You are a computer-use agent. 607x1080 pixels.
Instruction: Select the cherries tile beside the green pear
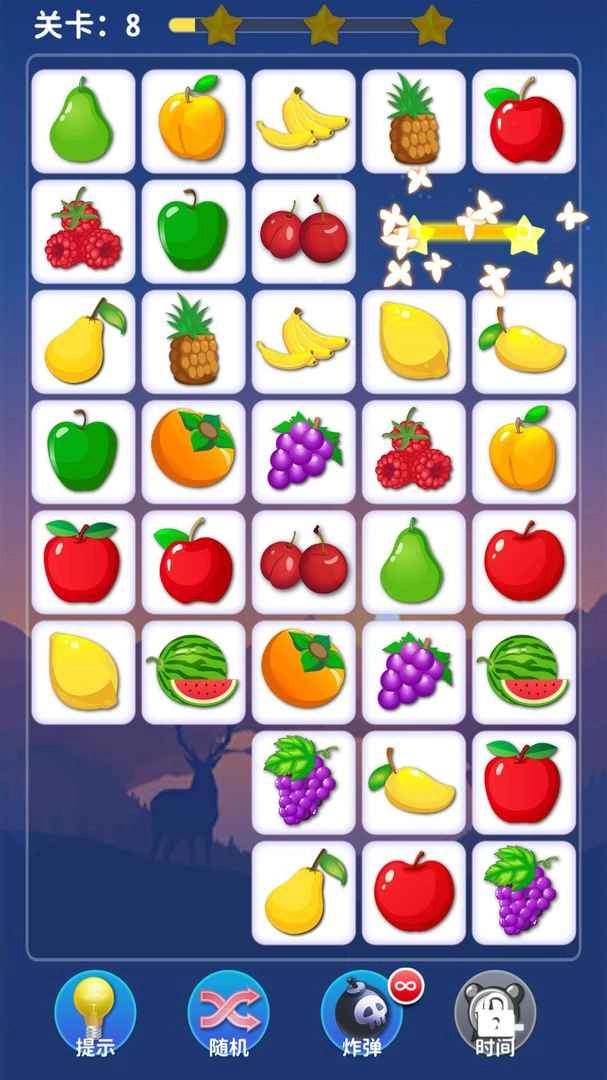pos(303,562)
